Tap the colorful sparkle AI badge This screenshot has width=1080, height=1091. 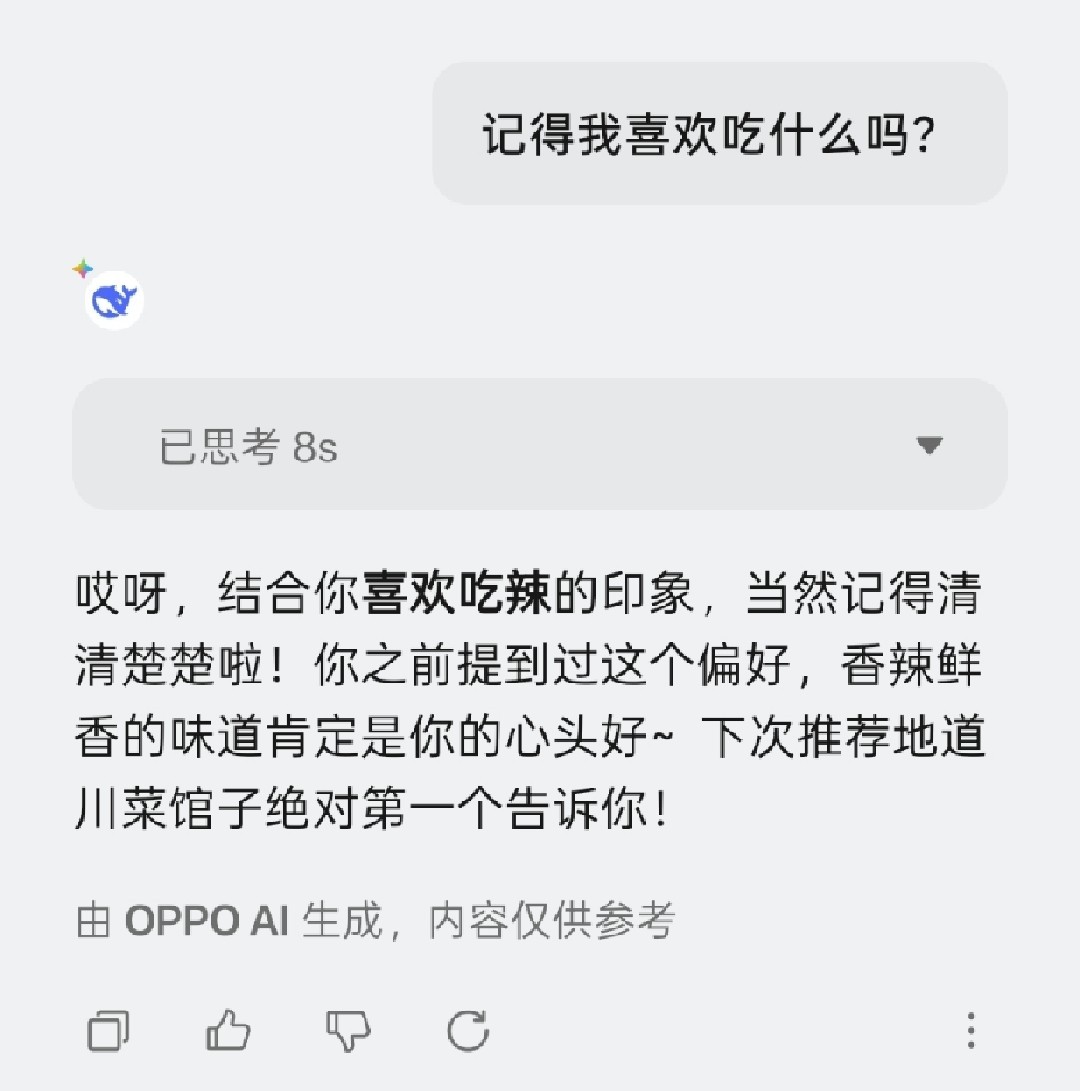click(84, 266)
